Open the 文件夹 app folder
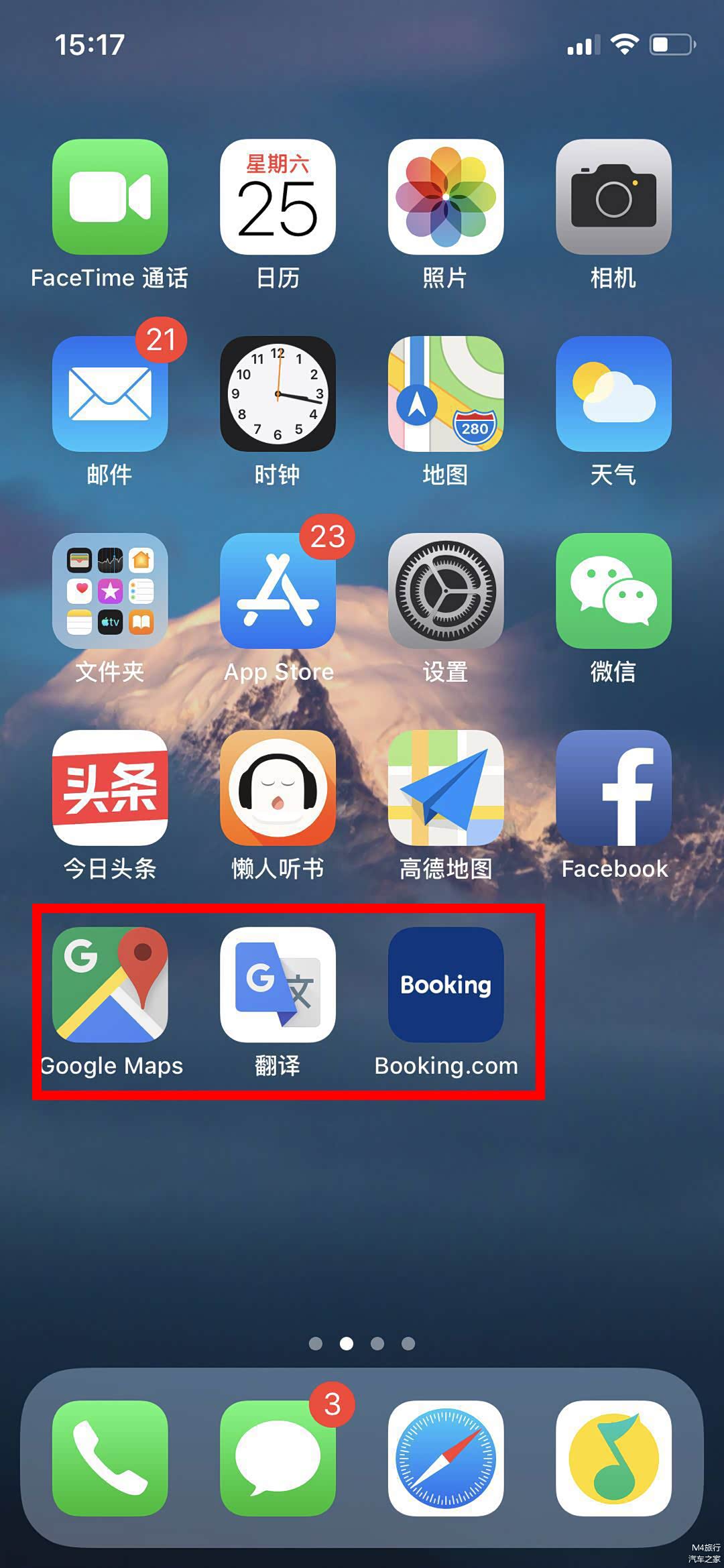 110,591
